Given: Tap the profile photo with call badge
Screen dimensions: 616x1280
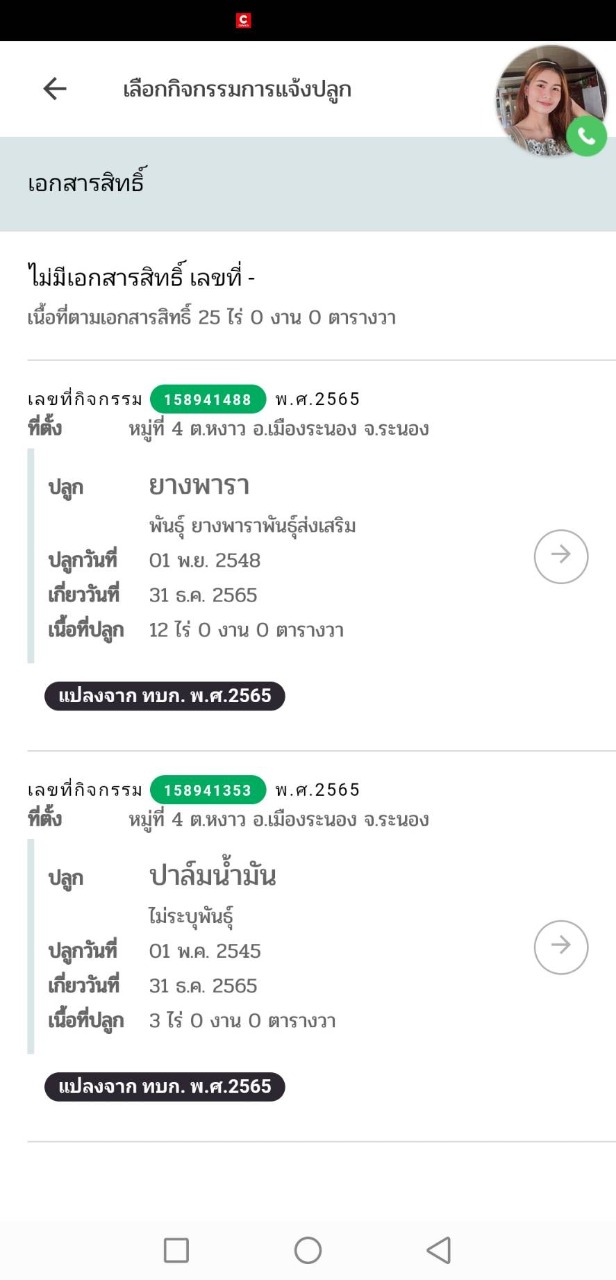Looking at the screenshot, I should tap(550, 99).
